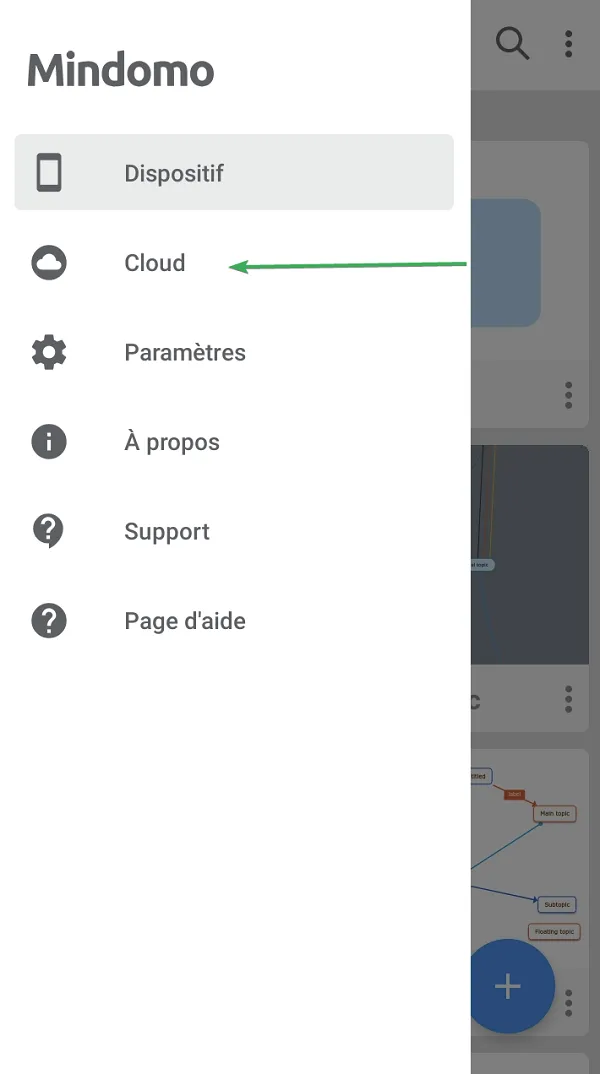Open the À propos page
Viewport: 600px width, 1074px height.
171,442
